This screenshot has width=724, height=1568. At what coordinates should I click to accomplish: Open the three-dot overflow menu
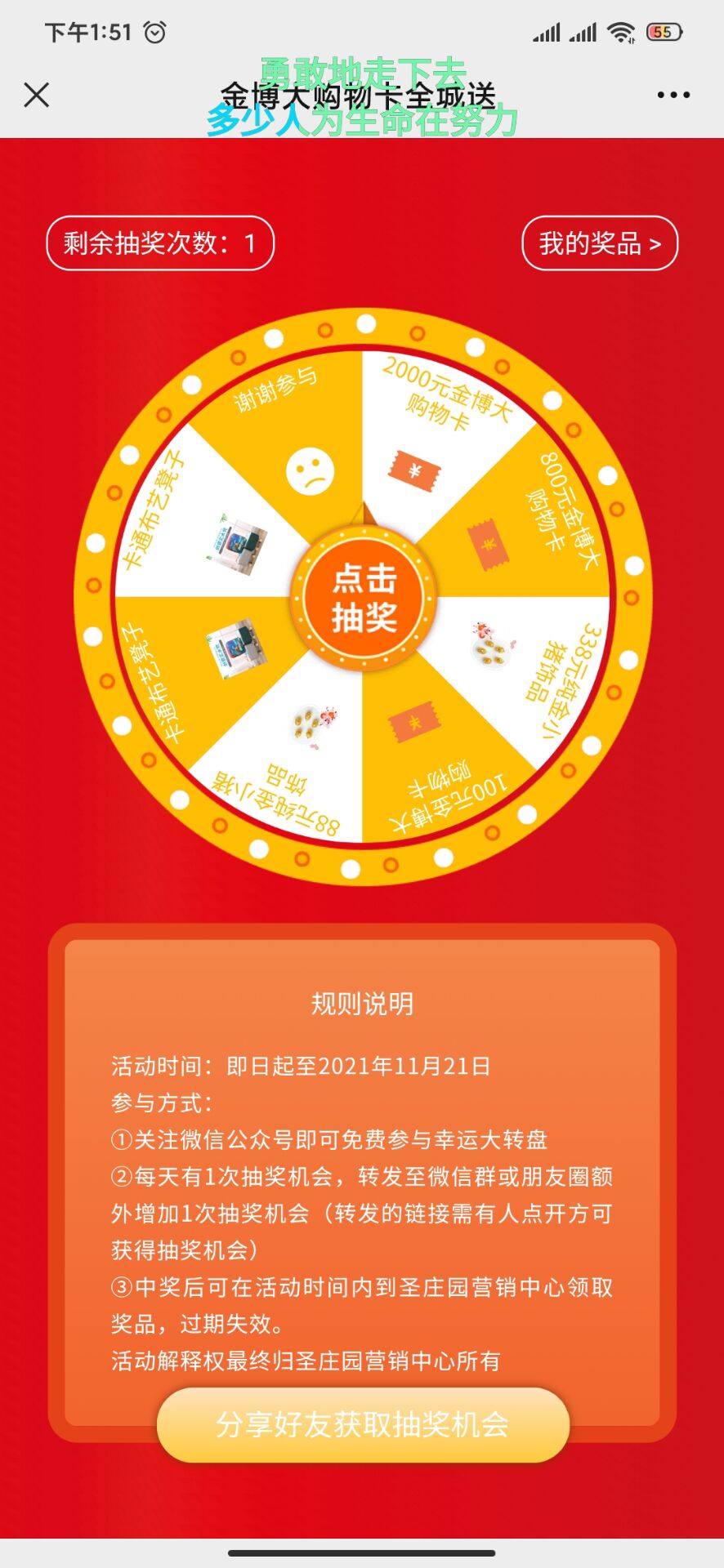pyautogui.click(x=673, y=95)
